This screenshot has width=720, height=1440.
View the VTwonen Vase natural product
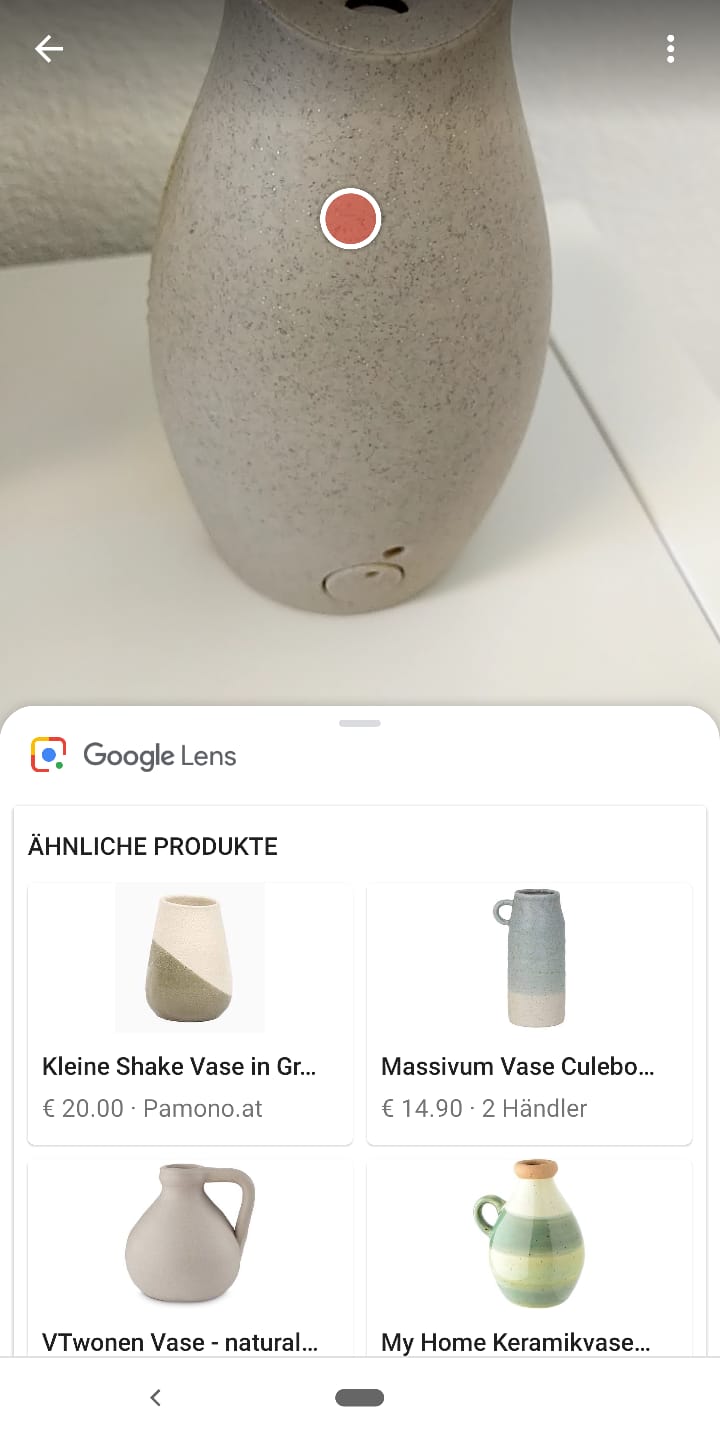190,1258
